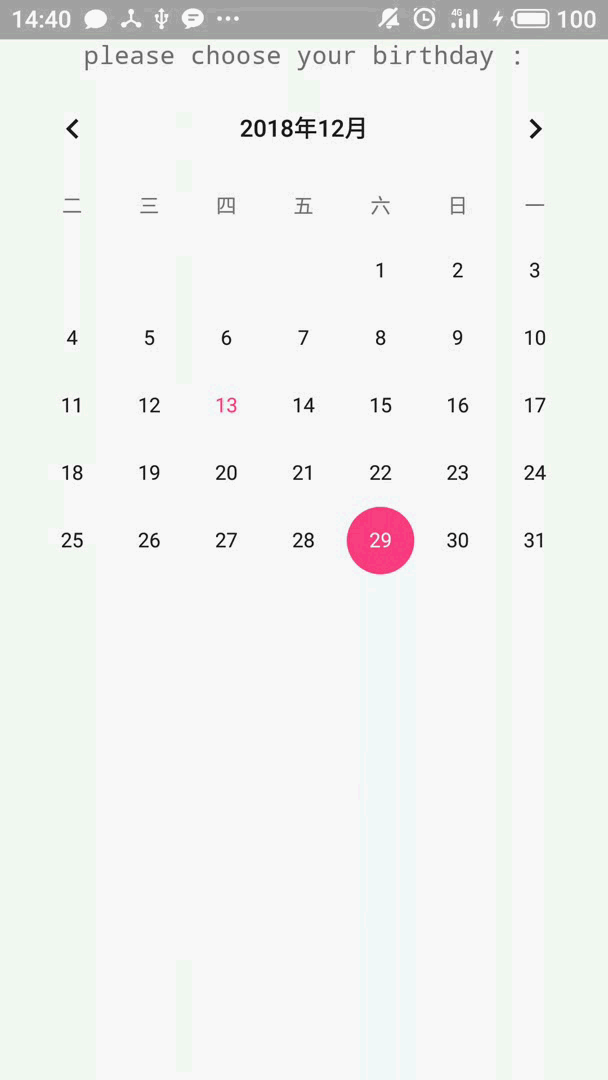Go to the next month
The height and width of the screenshot is (1080, 608).
535,129
